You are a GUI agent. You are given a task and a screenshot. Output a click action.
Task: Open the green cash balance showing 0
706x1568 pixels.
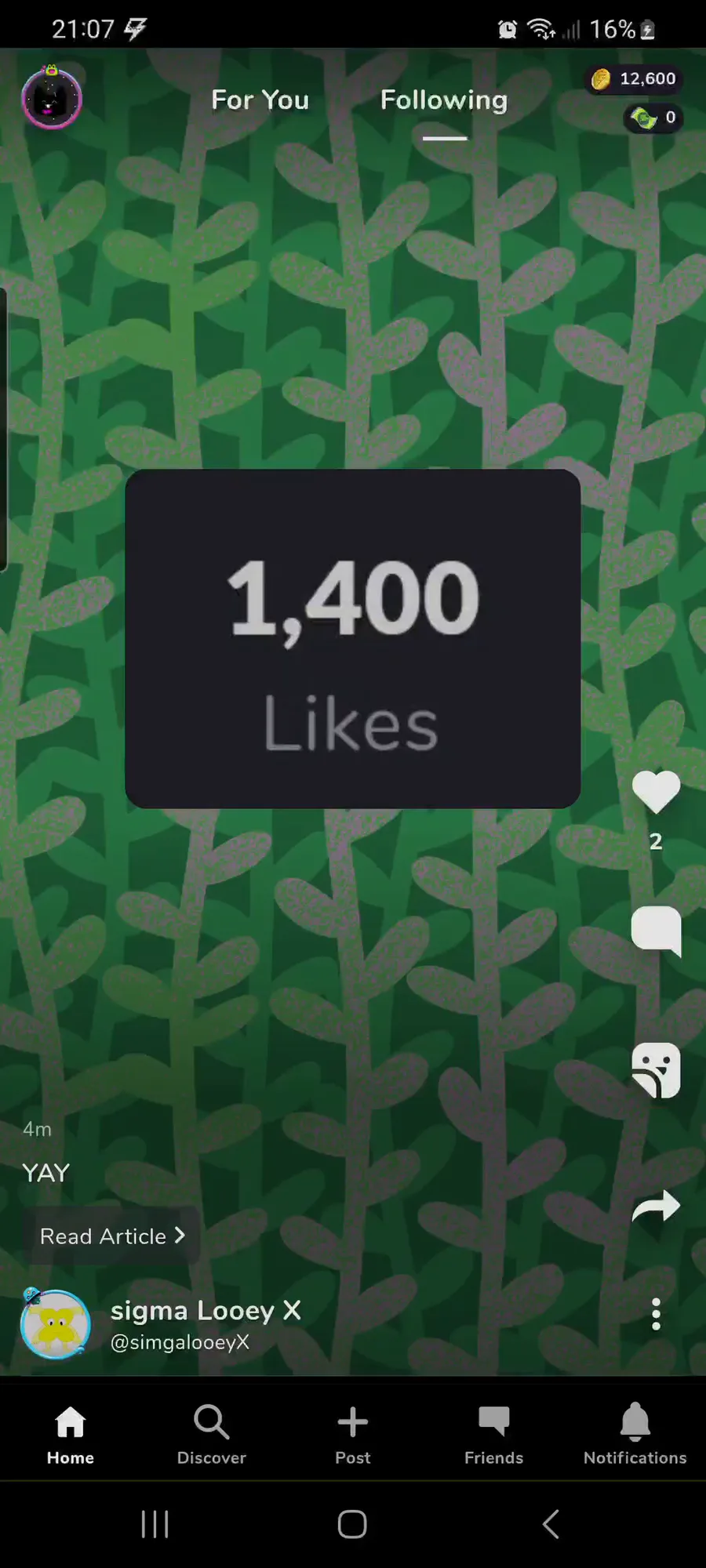(653, 118)
